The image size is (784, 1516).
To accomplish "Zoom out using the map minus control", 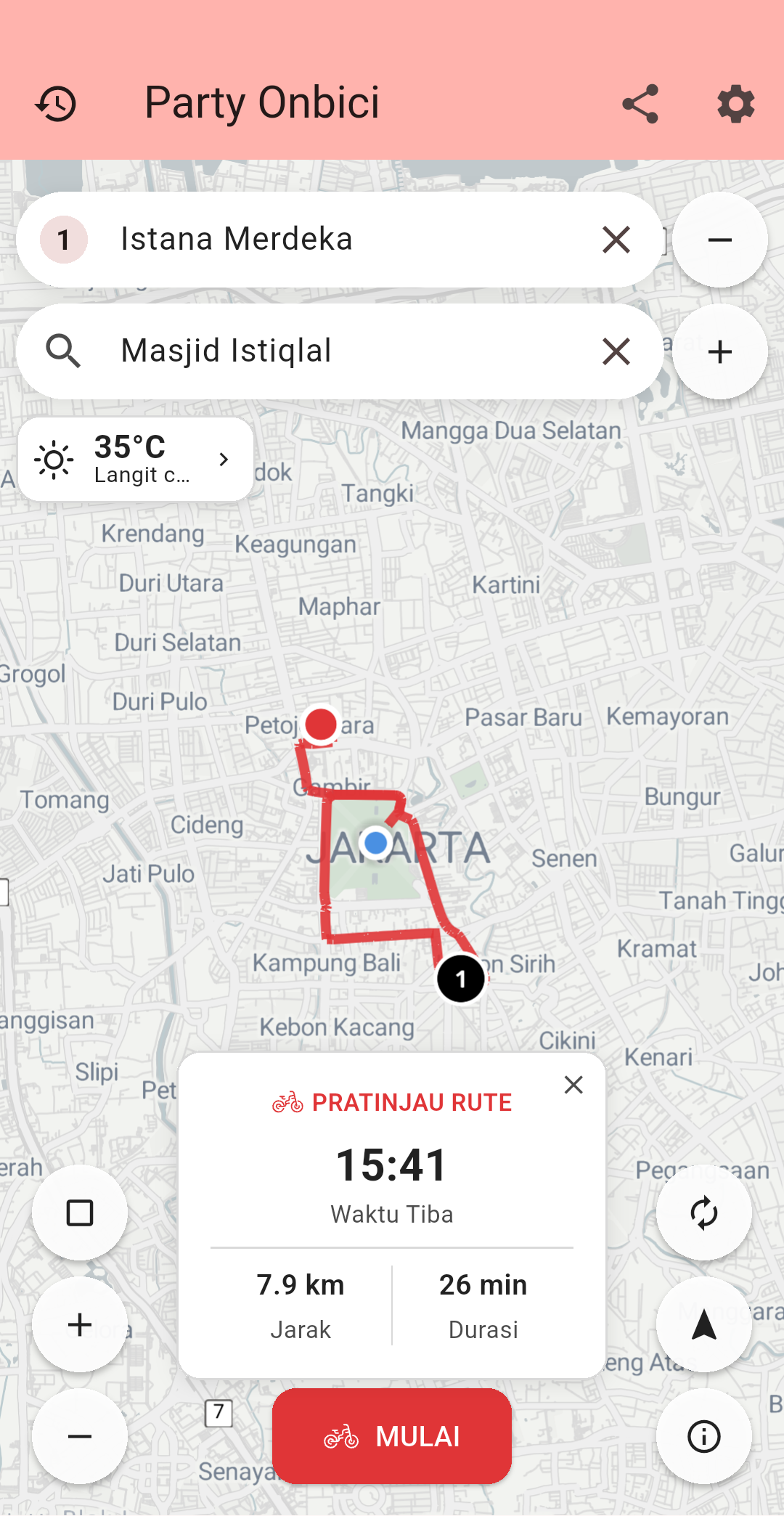I will 80,1436.
